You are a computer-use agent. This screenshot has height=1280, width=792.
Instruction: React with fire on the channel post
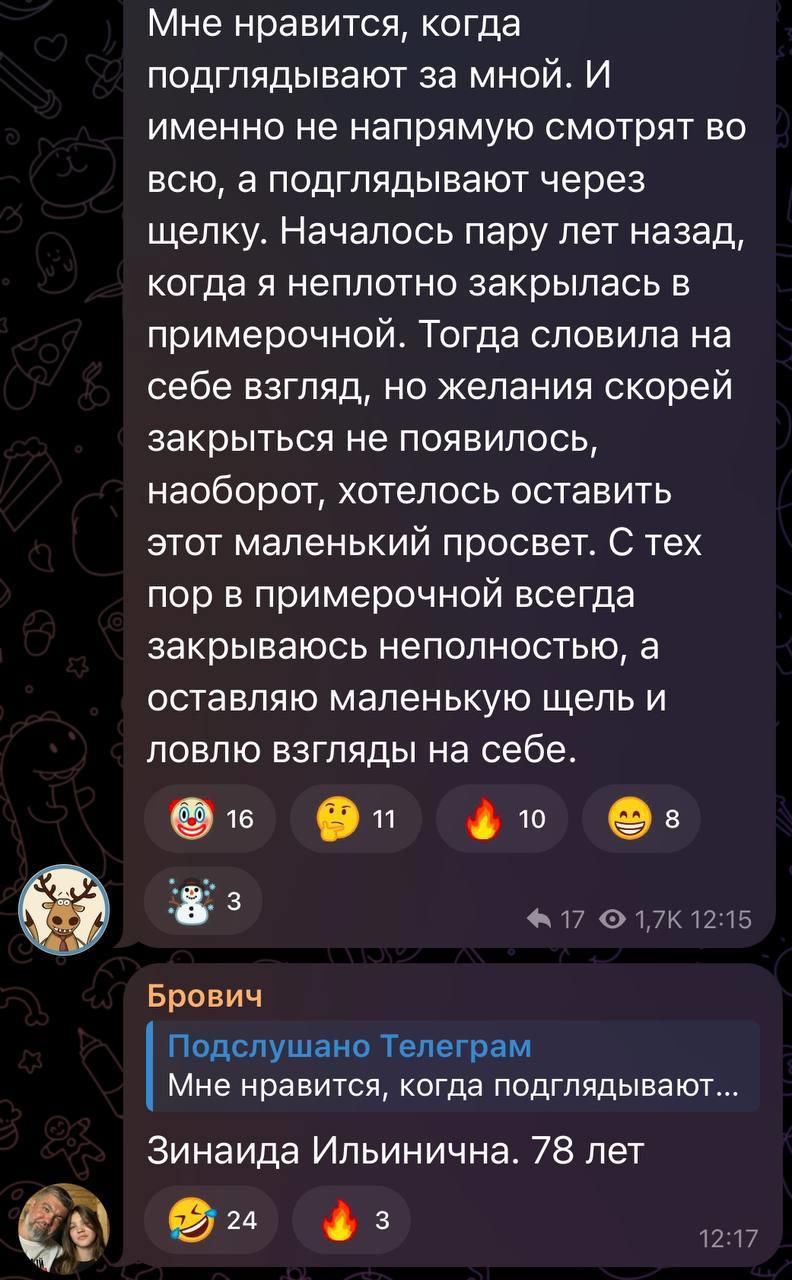[x=500, y=820]
